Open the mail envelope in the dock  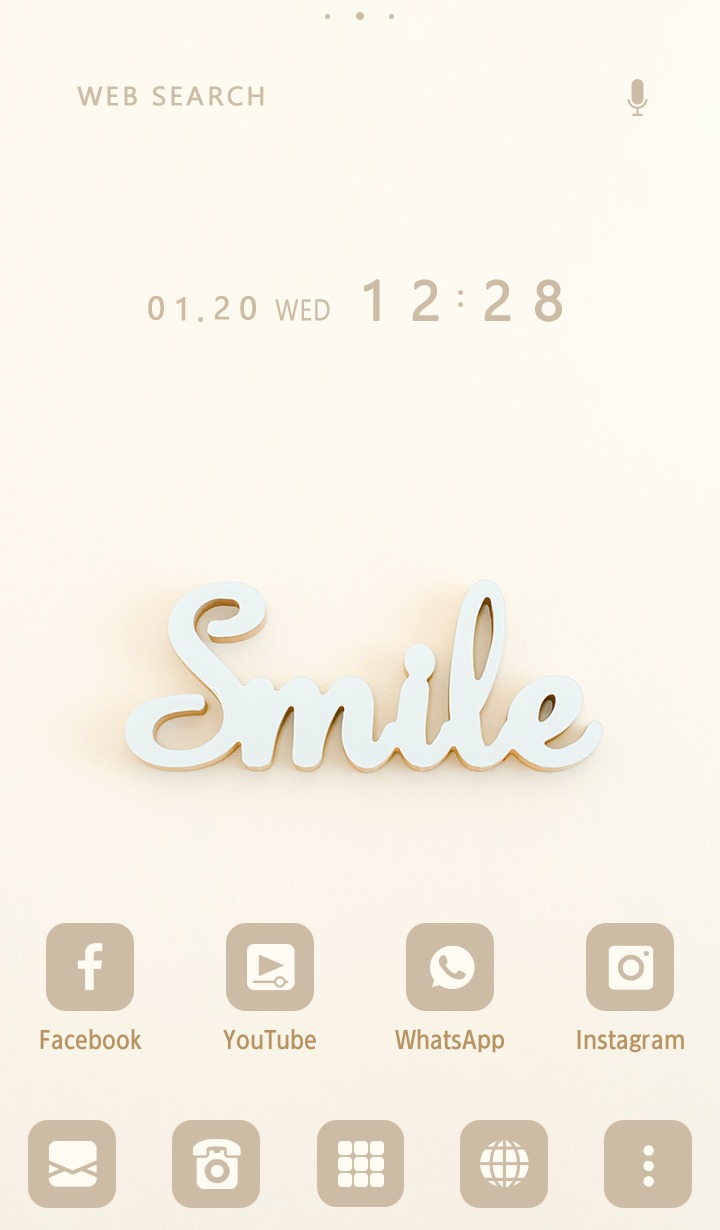[72, 1164]
